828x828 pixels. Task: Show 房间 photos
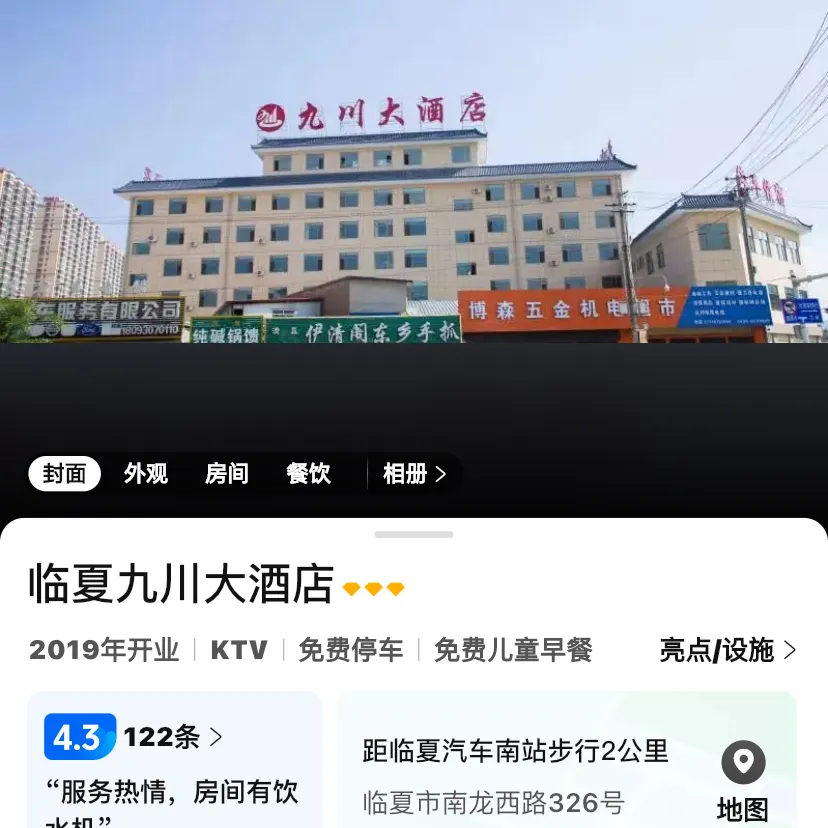227,474
